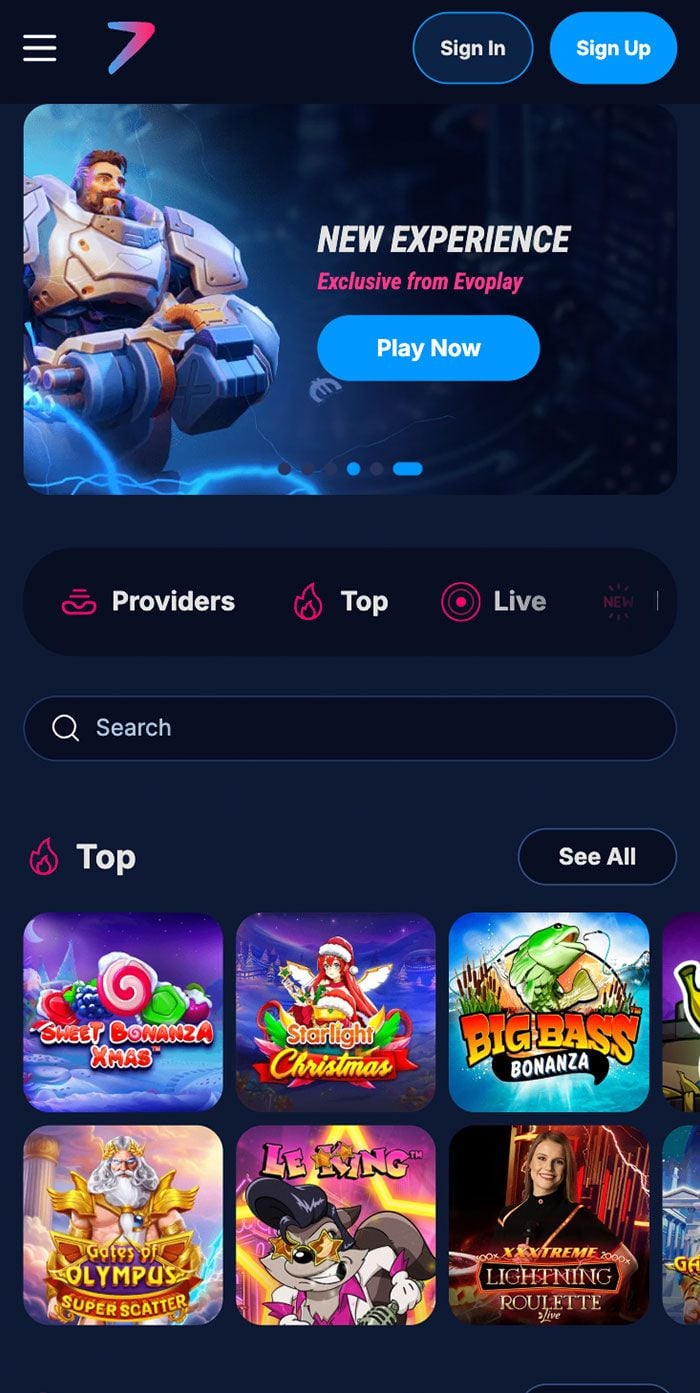Image resolution: width=700 pixels, height=1393 pixels.
Task: Open the hamburger menu
Action: [x=40, y=47]
